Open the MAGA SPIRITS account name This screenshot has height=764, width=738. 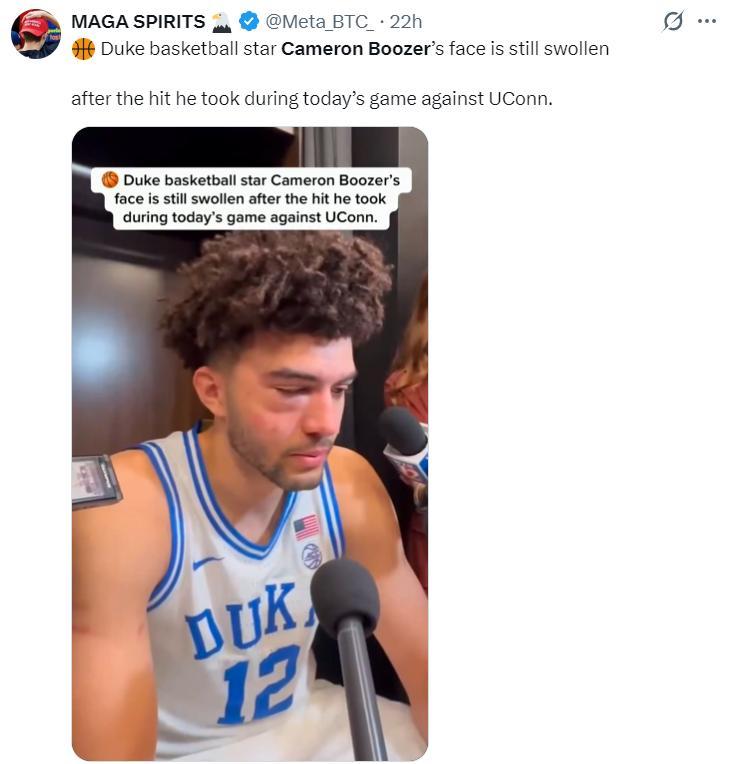click(x=138, y=22)
